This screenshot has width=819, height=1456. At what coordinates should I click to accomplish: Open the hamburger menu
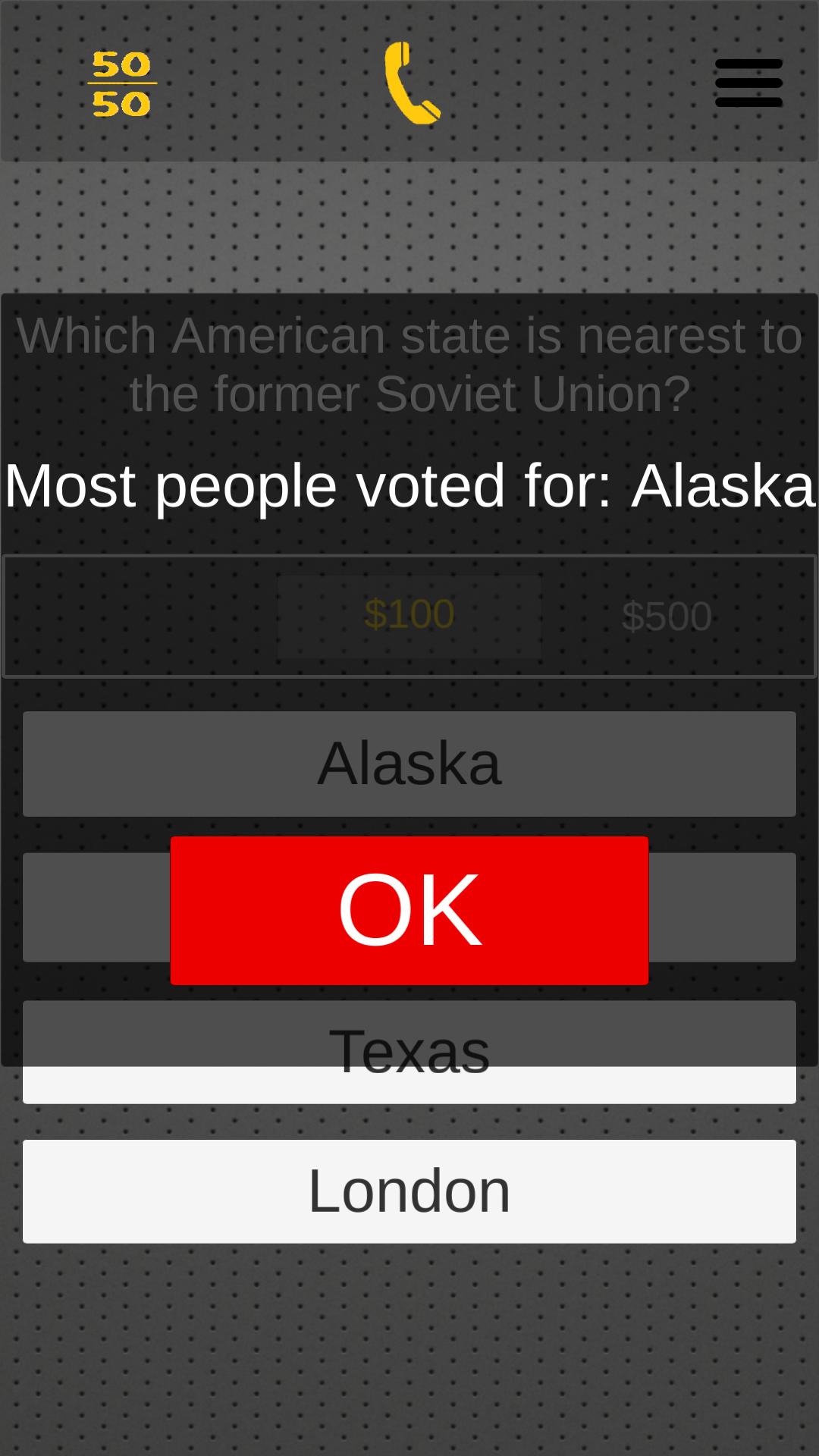(748, 83)
